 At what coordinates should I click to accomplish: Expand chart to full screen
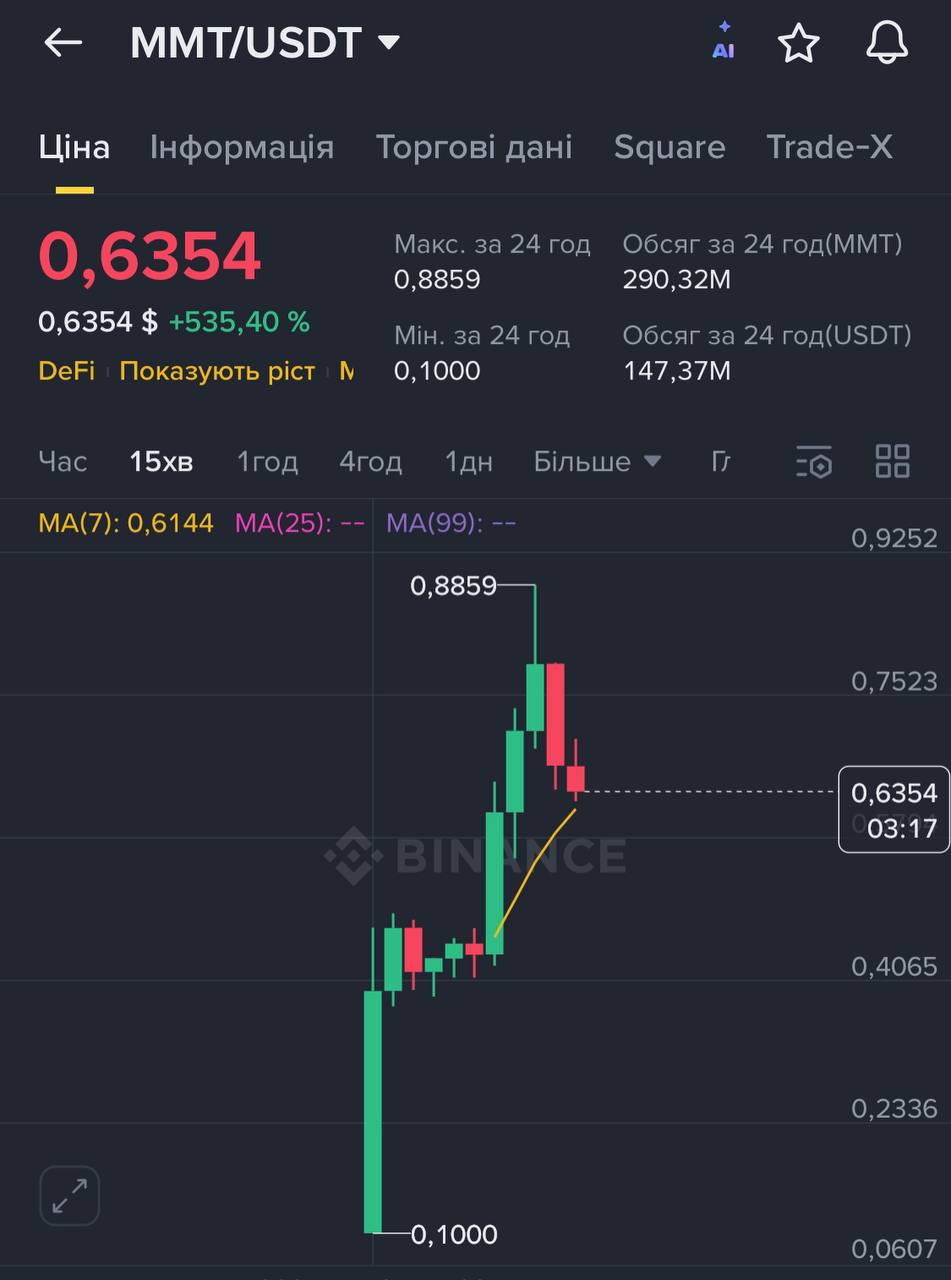click(69, 1195)
